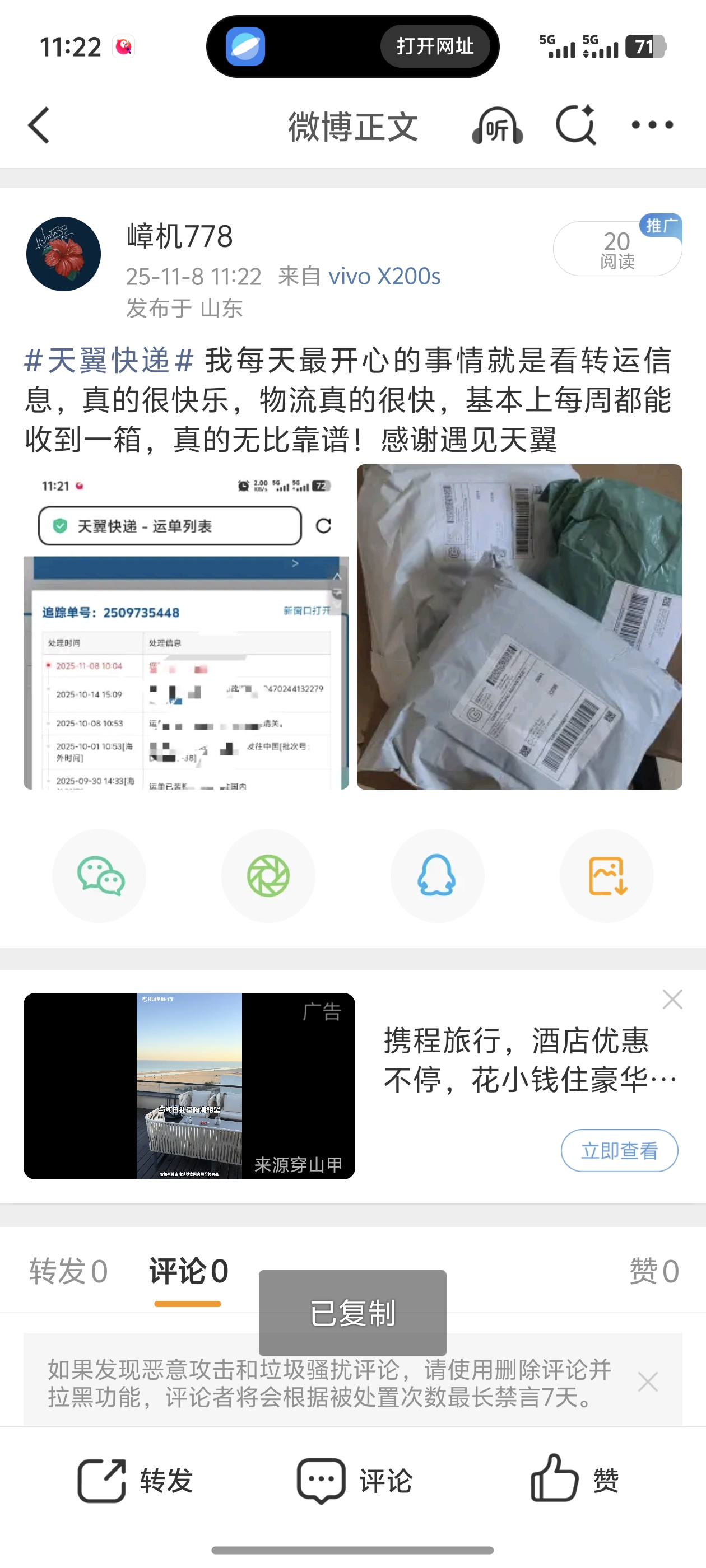View the photo of the parcels

pyautogui.click(x=519, y=627)
